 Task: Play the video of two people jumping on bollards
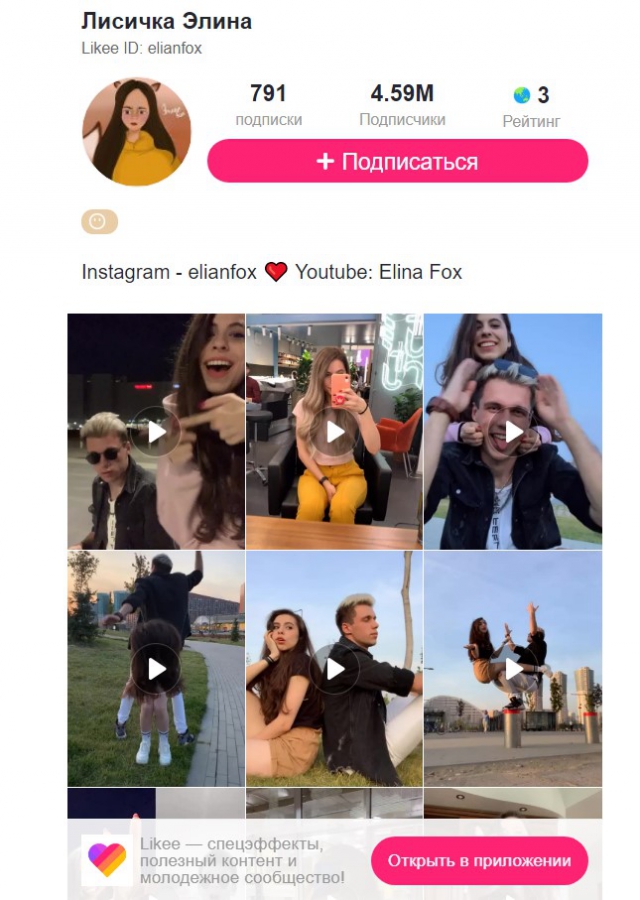[x=513, y=669]
